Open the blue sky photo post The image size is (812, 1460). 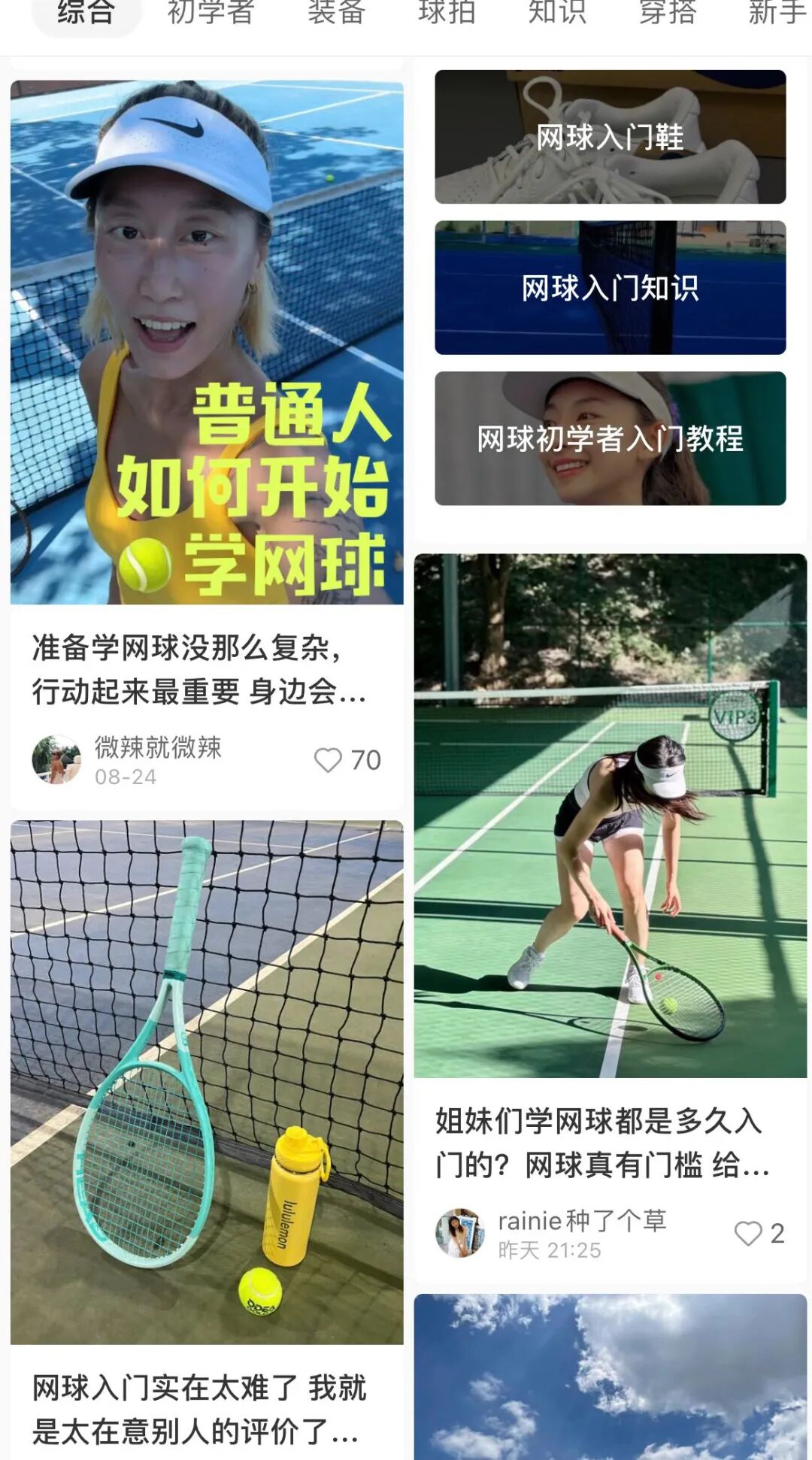coord(610,1376)
